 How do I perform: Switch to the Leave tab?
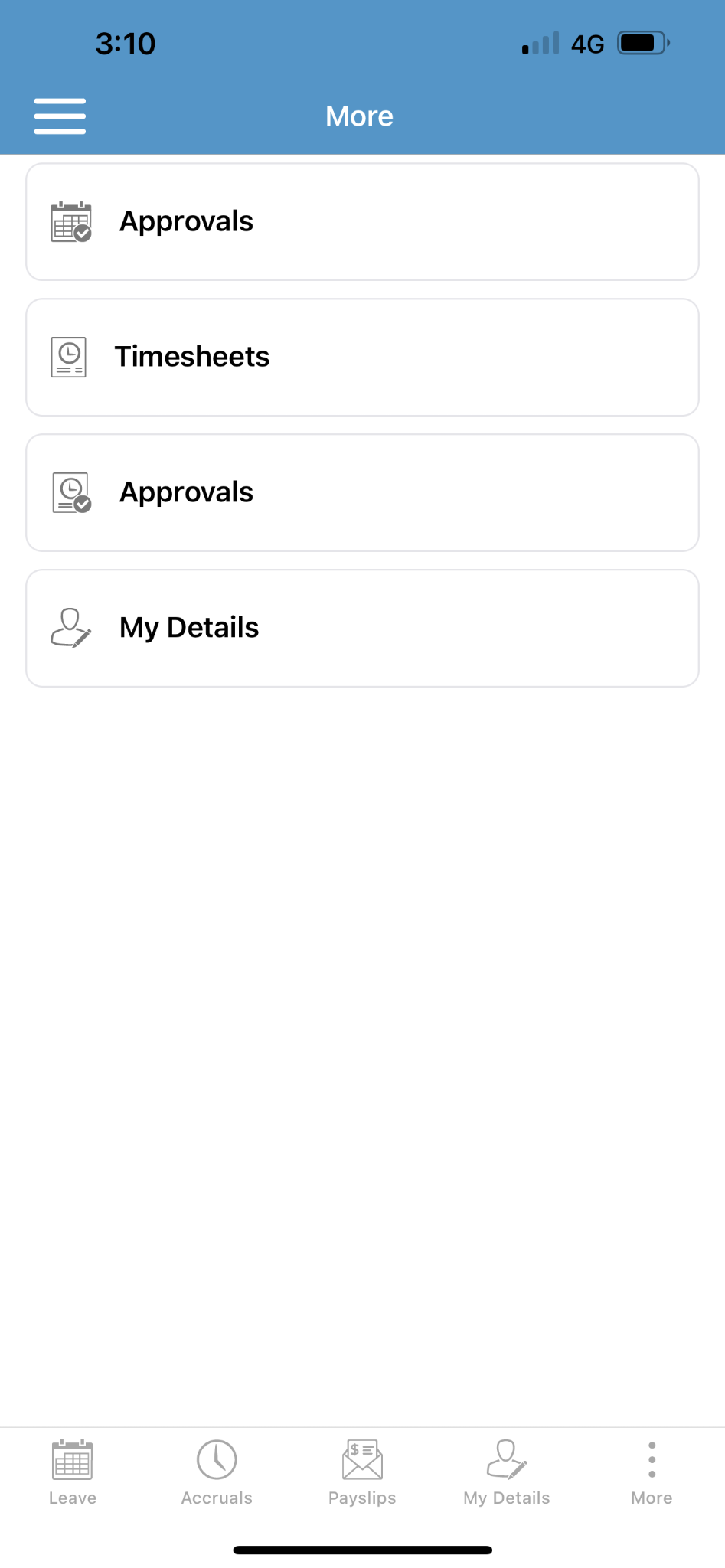coord(73,1472)
